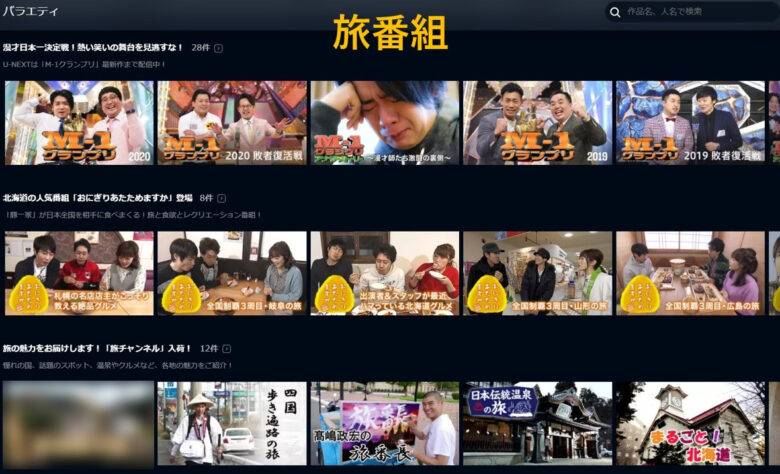
Task: Open the M-1 Grand Prix 2020 thumbnail
Action: pyautogui.click(x=79, y=122)
